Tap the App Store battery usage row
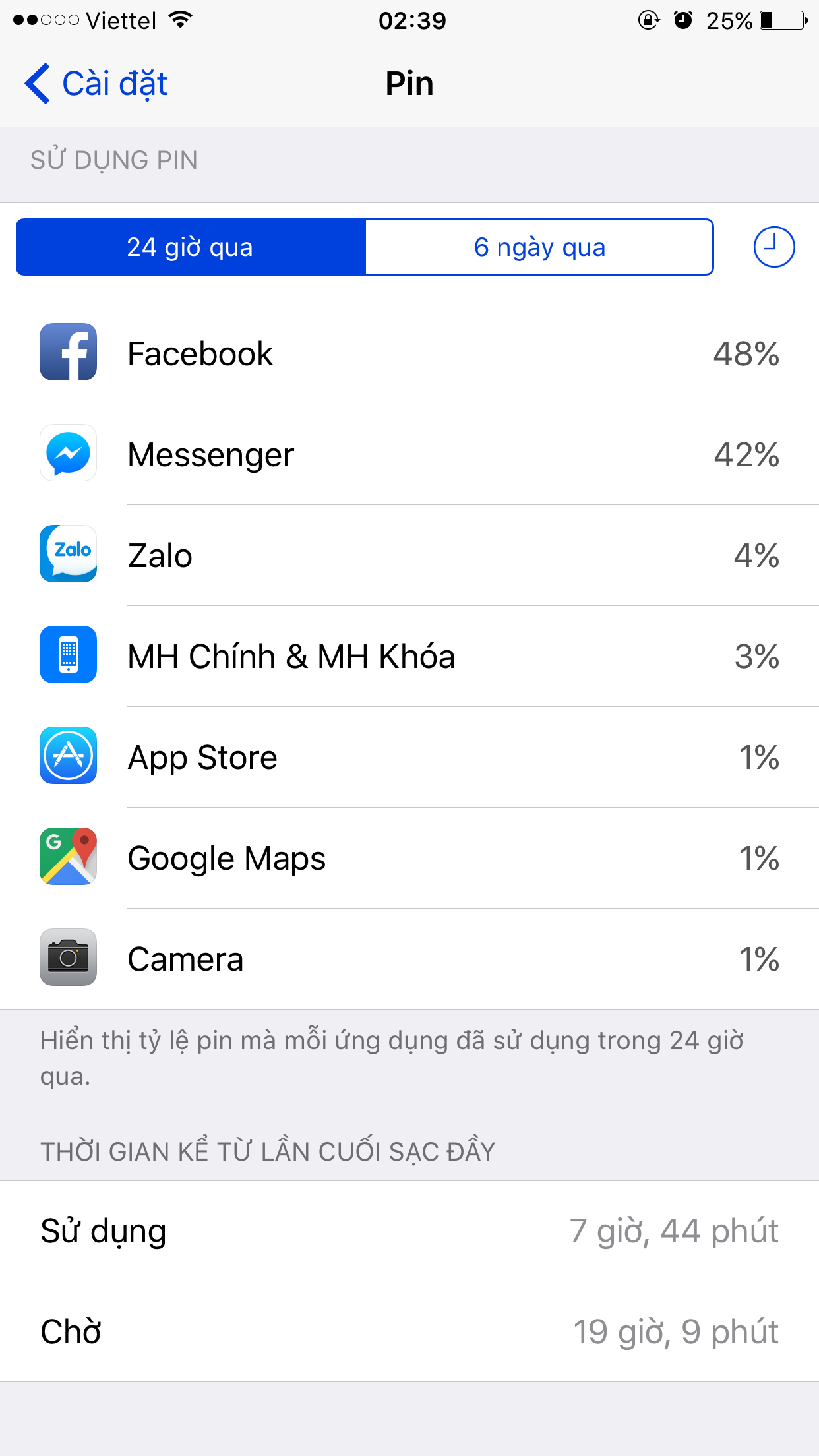This screenshot has width=819, height=1456. [x=409, y=757]
